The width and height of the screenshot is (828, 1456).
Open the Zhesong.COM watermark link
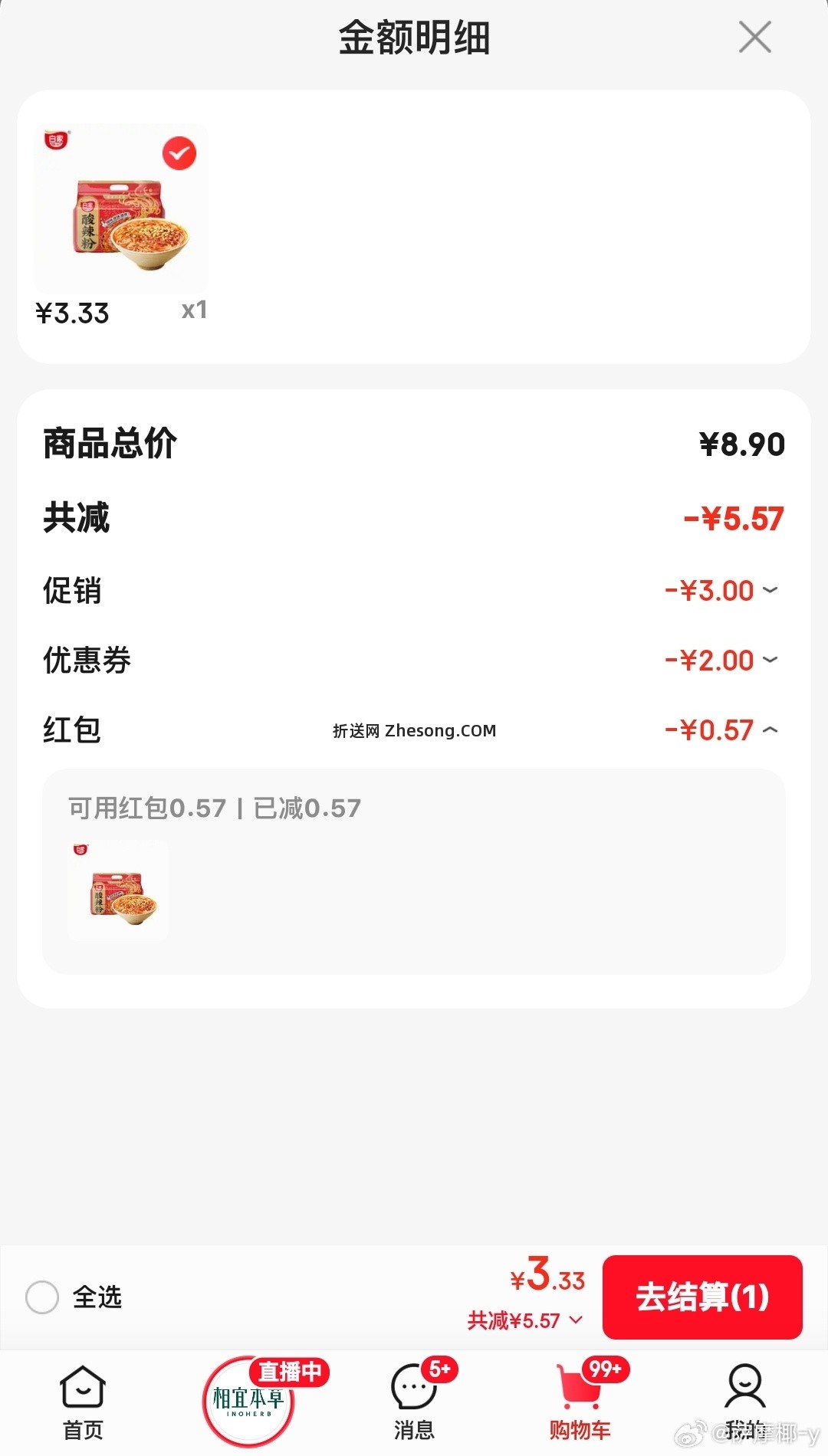click(415, 730)
